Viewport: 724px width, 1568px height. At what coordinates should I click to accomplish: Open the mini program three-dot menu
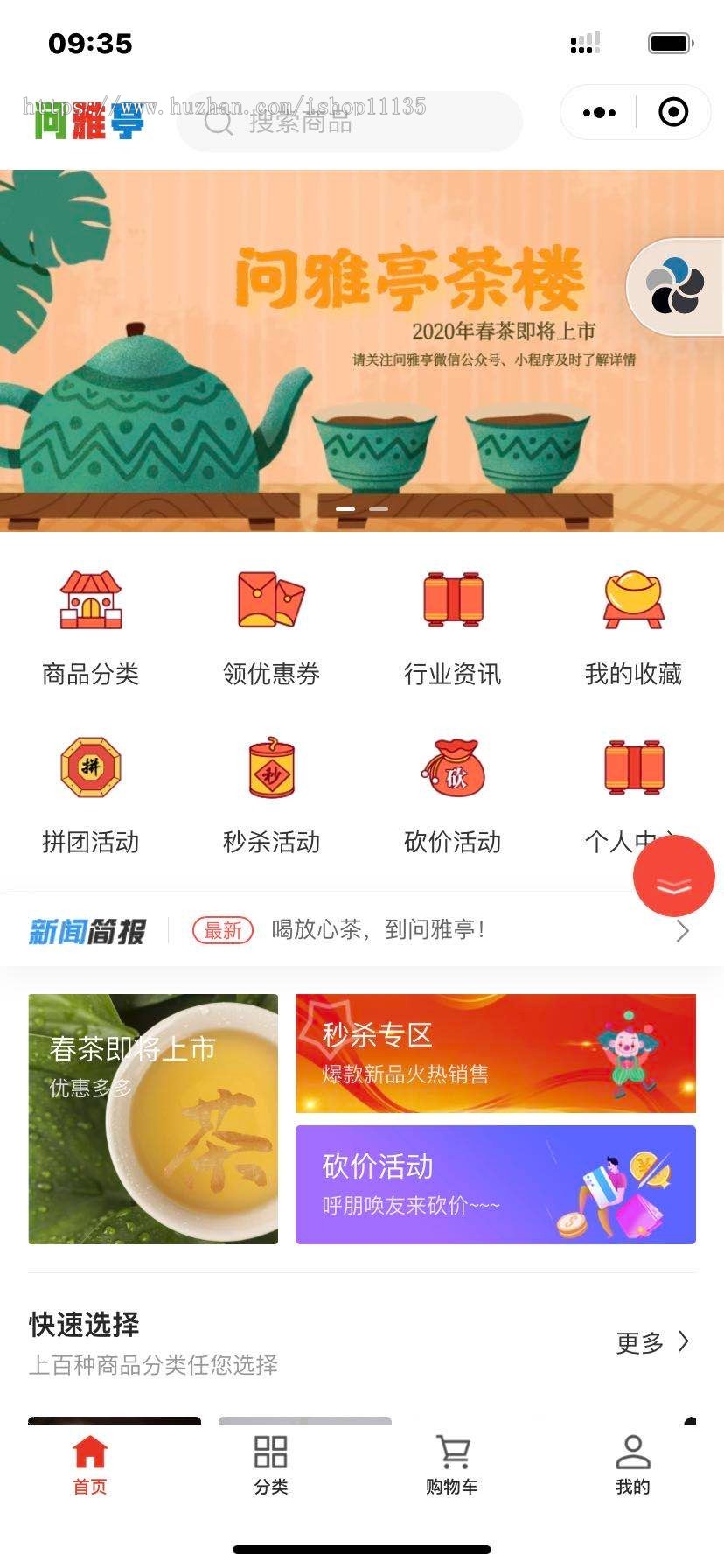coord(599,112)
